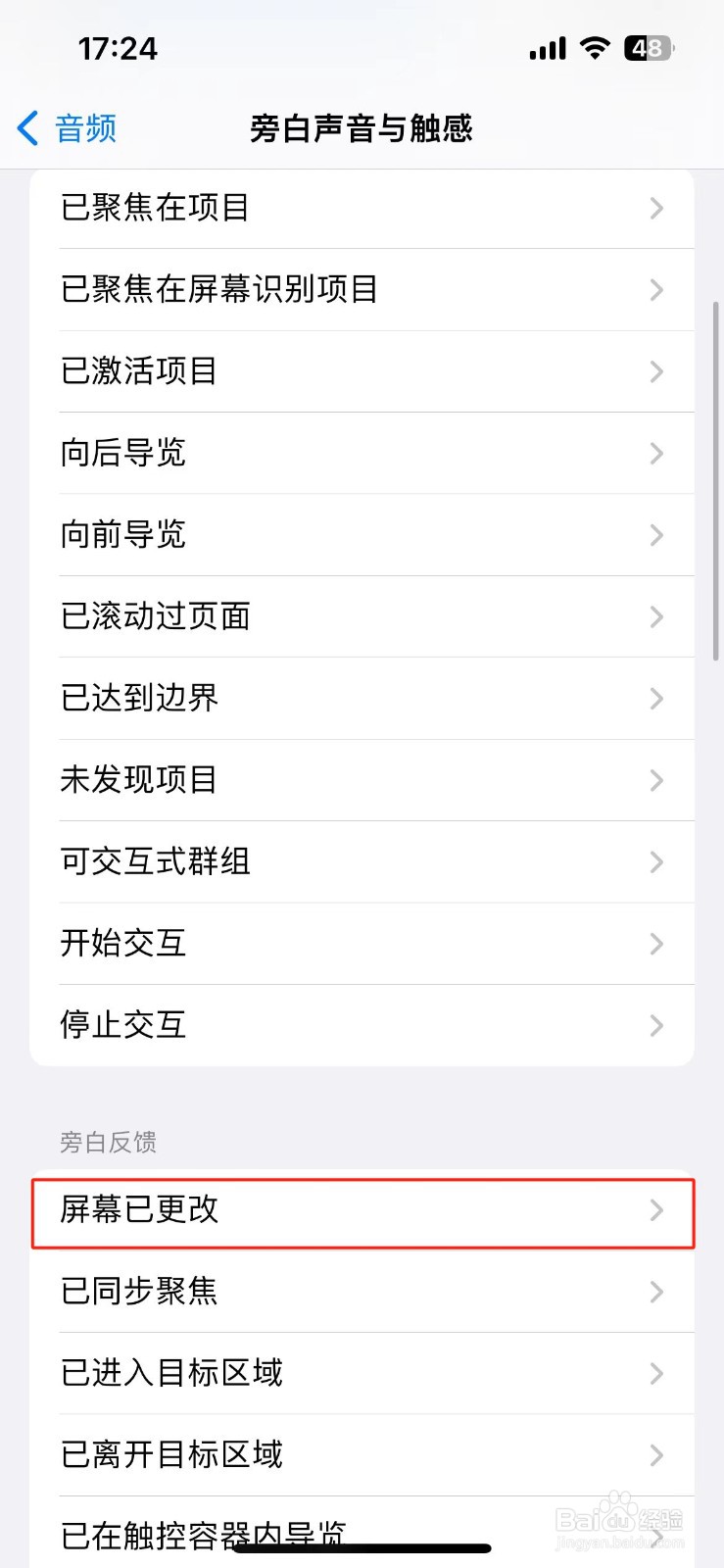Open the 开始交互 feedback option

[362, 943]
